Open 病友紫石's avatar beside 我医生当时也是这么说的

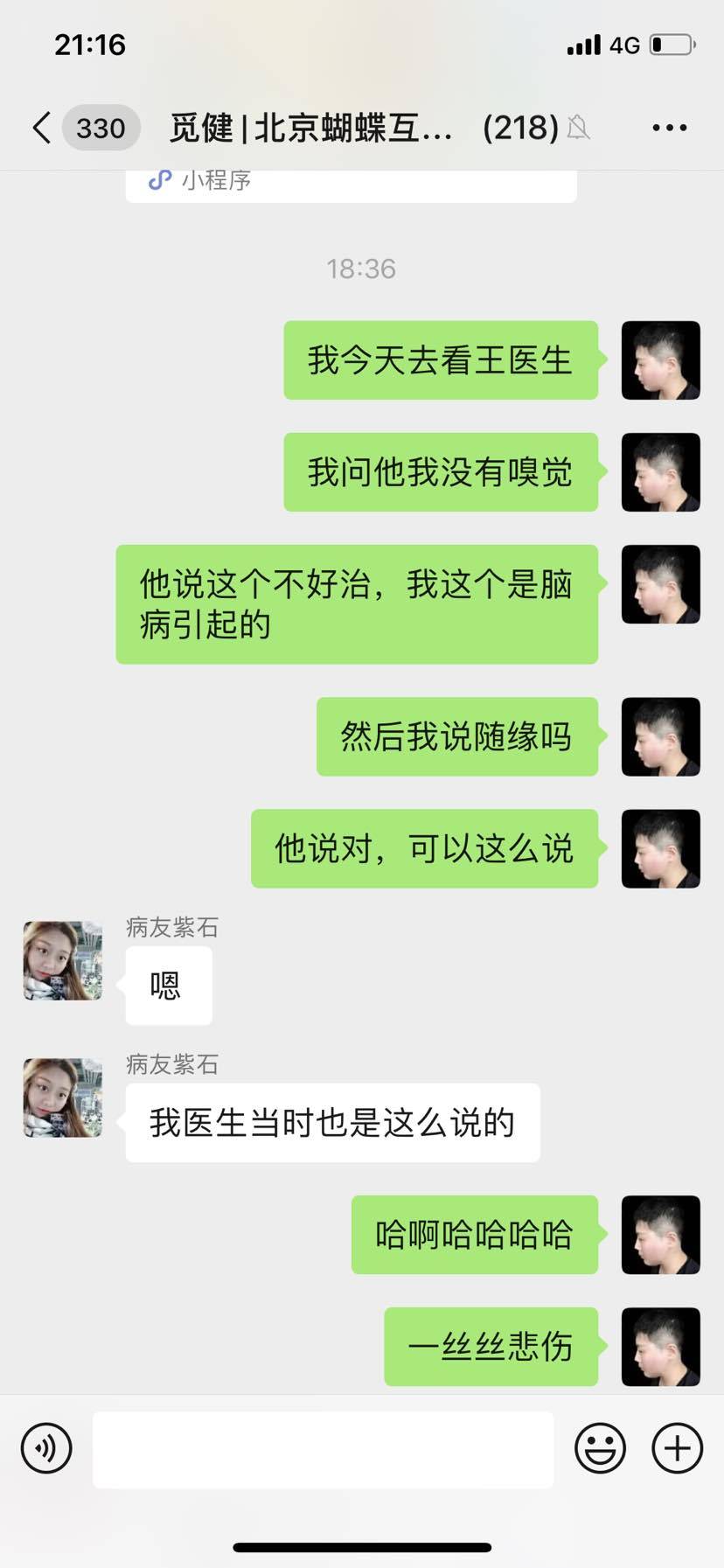tap(63, 1098)
